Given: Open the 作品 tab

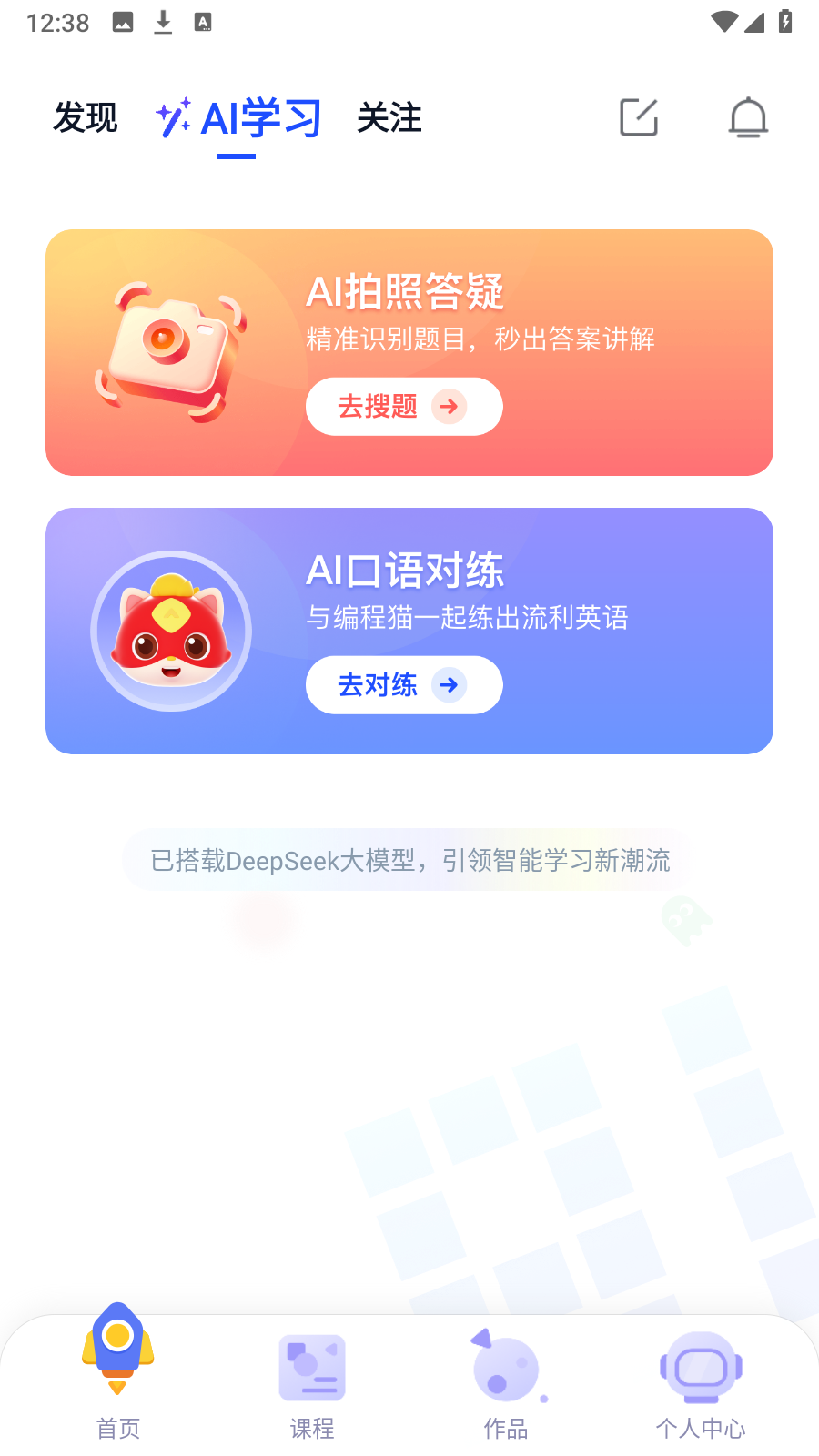Looking at the screenshot, I should (x=506, y=1383).
